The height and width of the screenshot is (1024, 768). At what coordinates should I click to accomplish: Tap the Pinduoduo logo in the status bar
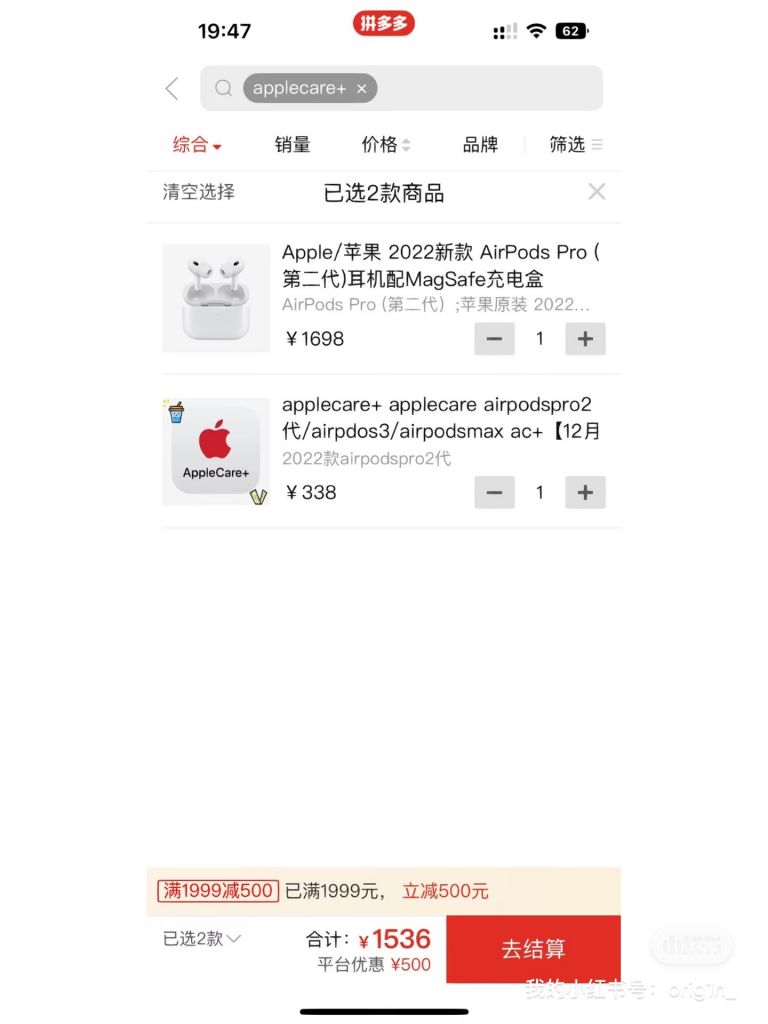(x=383, y=24)
